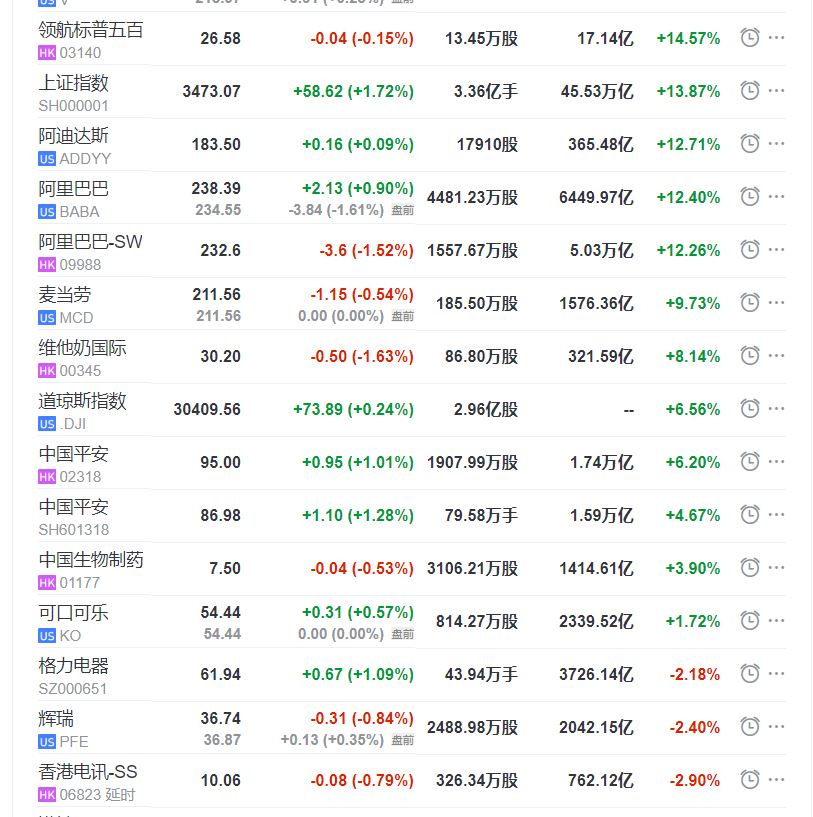
Task: View 阿里巴巴 BABA stock details
Action: tap(74, 188)
